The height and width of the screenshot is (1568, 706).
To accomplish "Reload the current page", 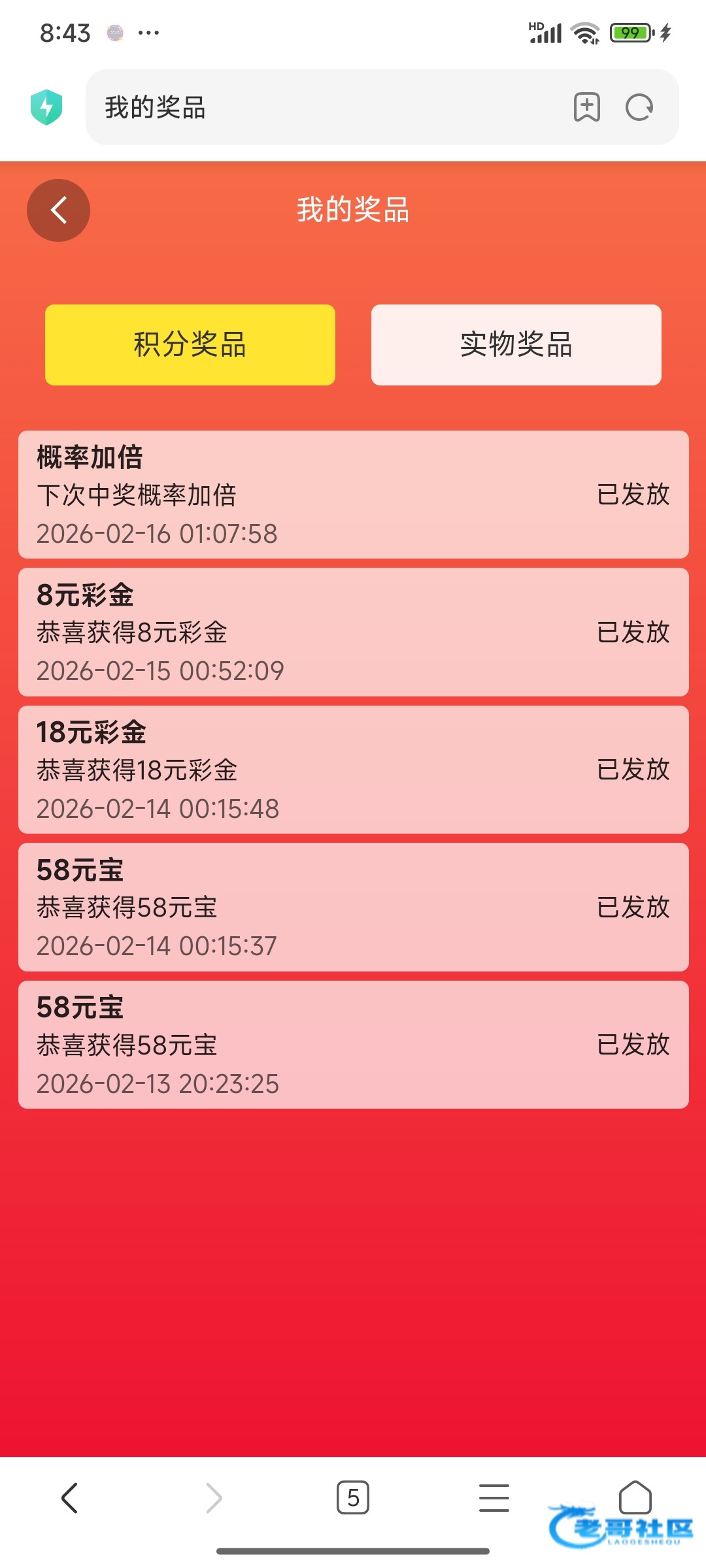I will [x=639, y=107].
